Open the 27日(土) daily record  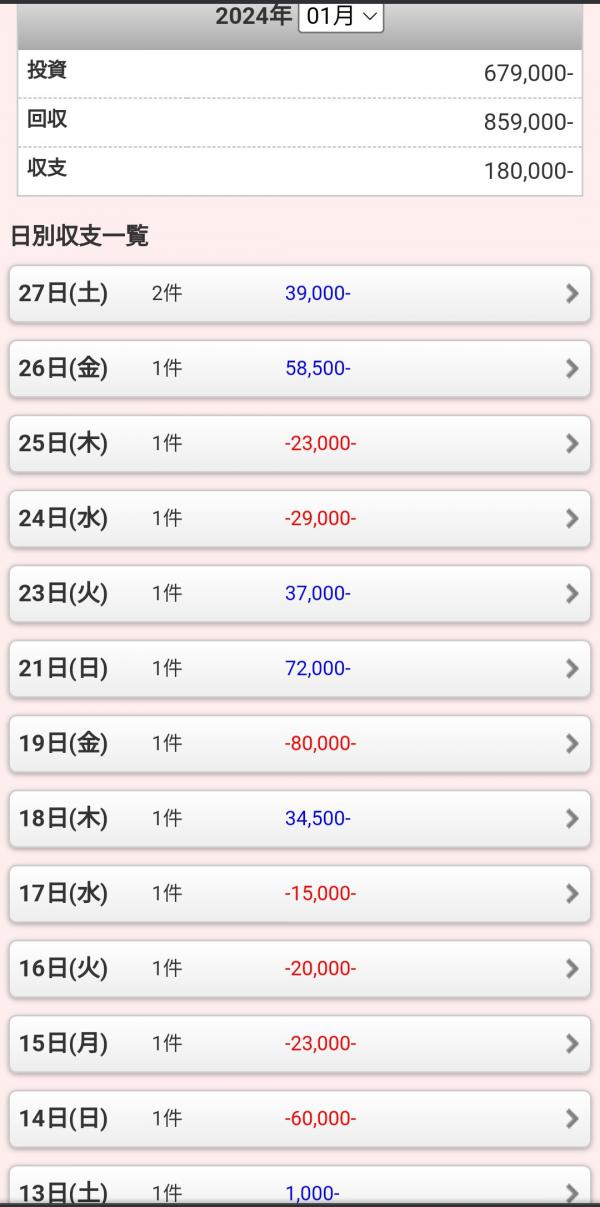point(300,293)
